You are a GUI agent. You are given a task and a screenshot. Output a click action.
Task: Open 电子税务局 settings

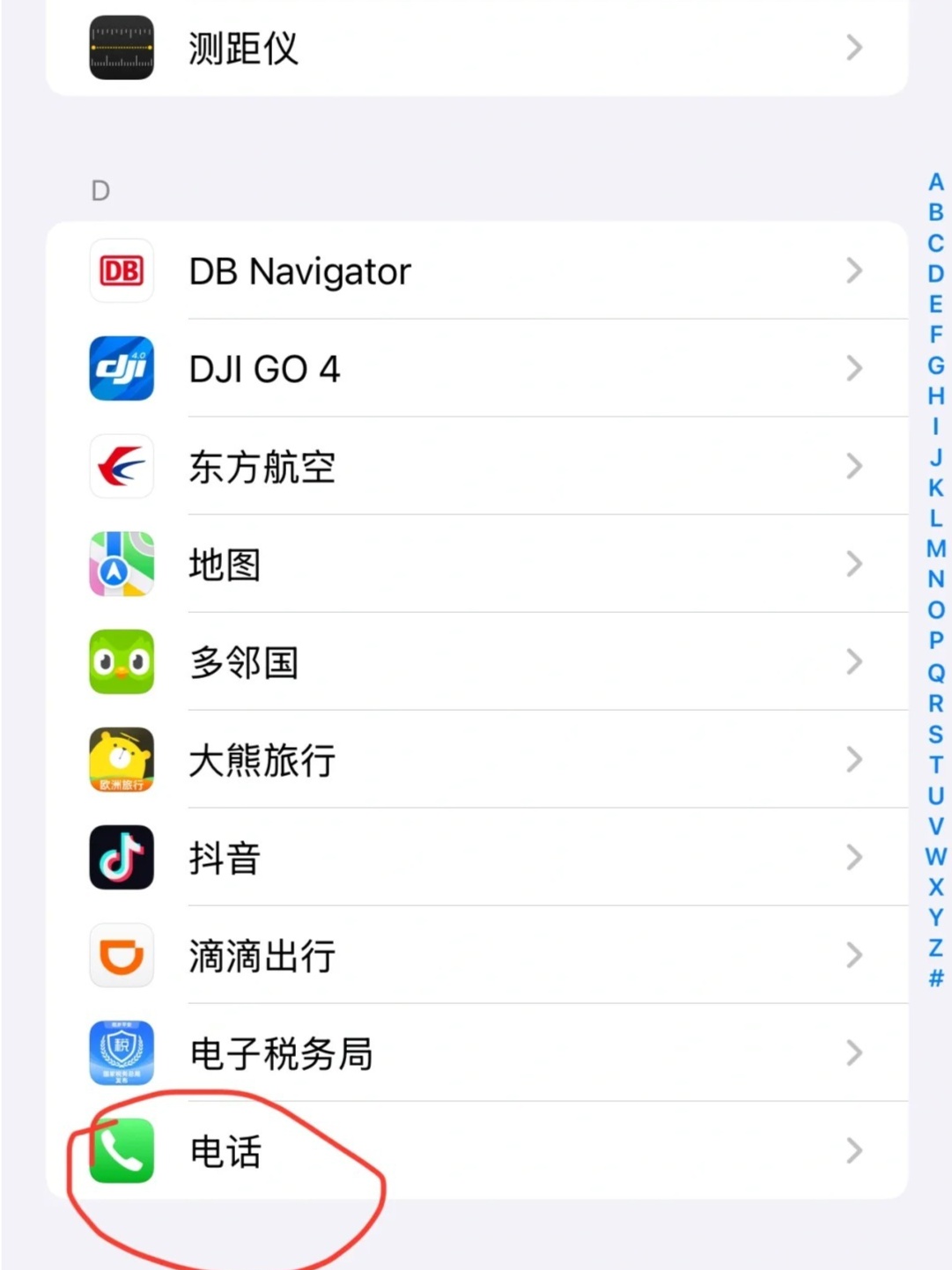476,1053
